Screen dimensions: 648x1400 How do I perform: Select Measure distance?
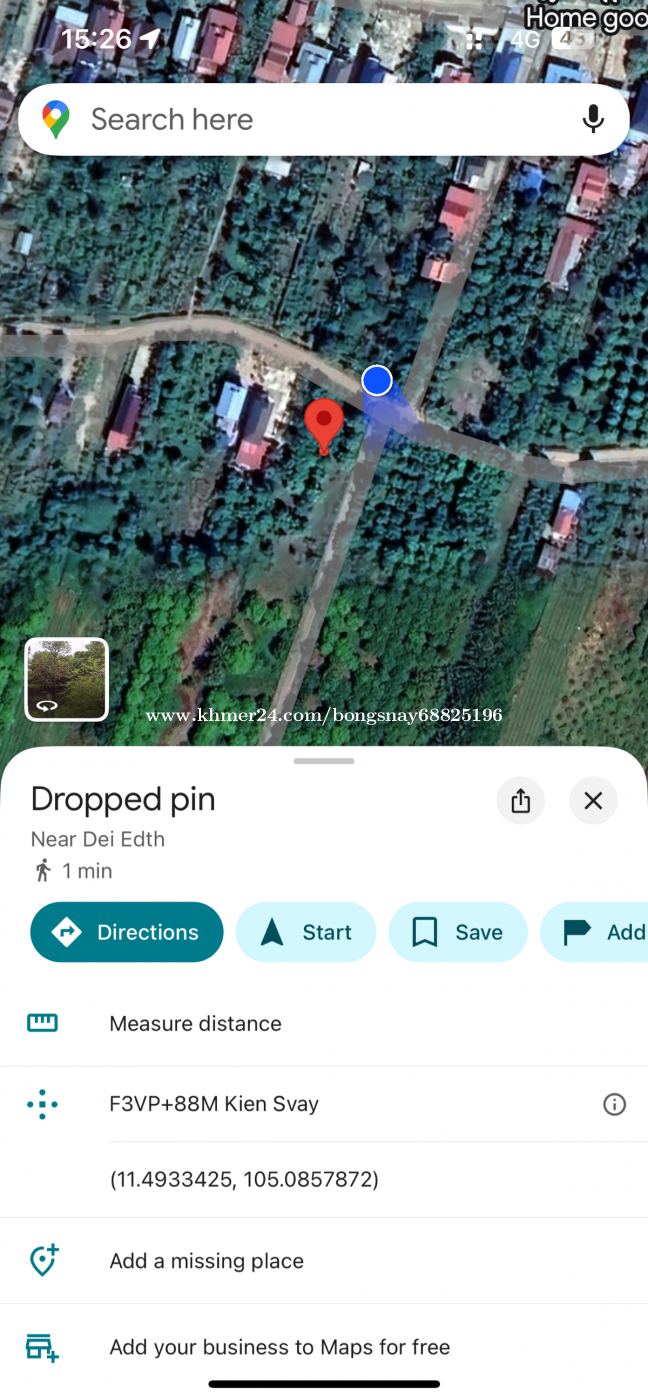click(x=195, y=1023)
